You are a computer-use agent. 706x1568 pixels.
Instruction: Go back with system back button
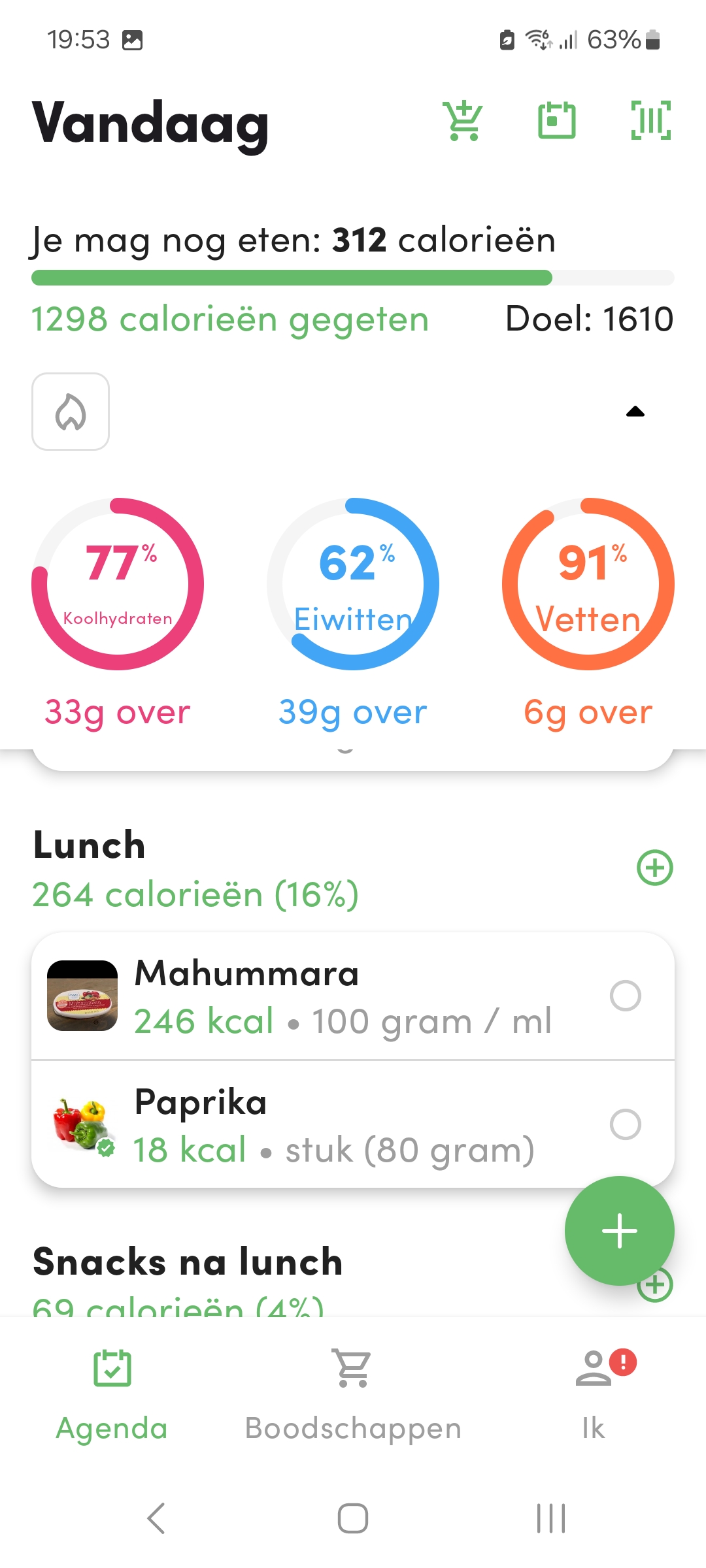coord(156,1518)
